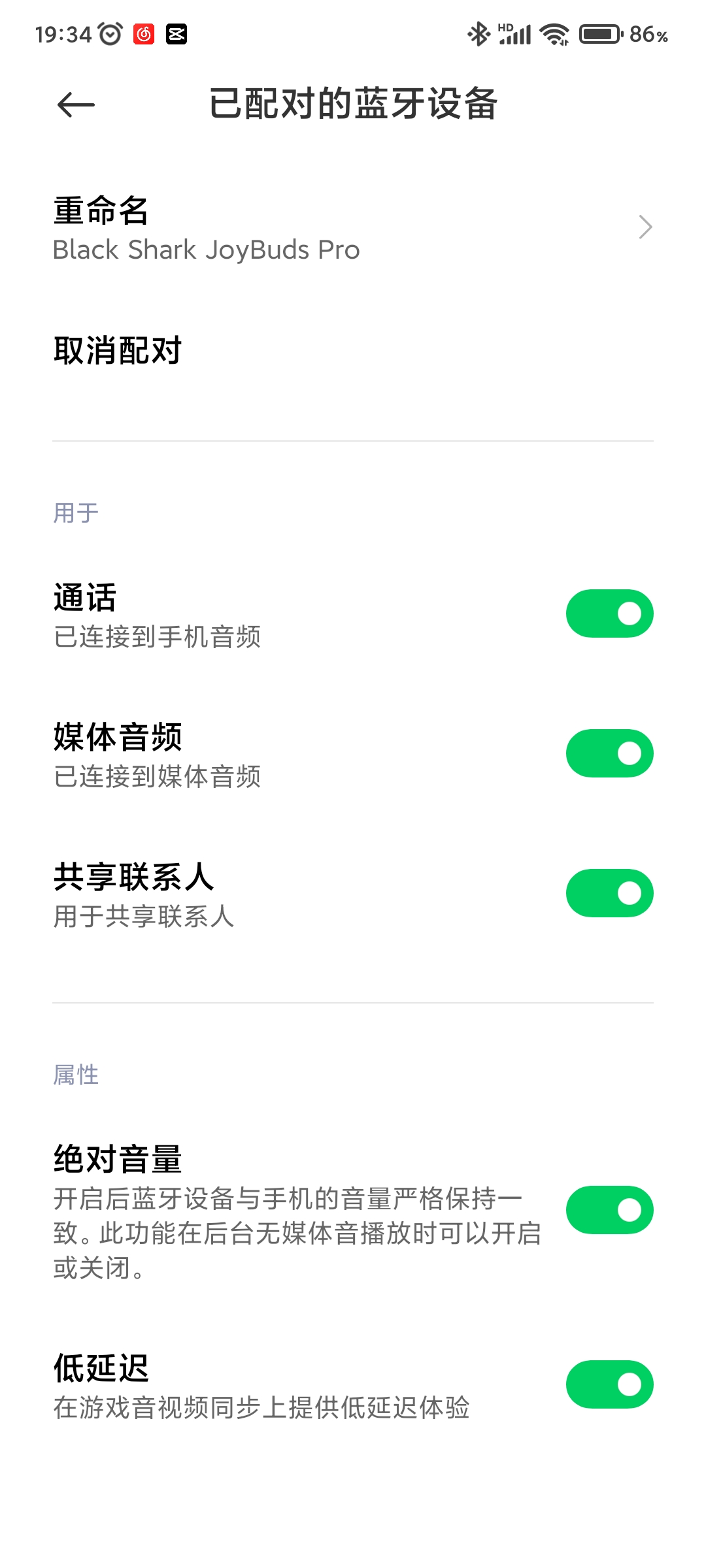The height and width of the screenshot is (1568, 706).
Task: Tap 取消配对 to unpair the device
Action: click(x=353, y=351)
